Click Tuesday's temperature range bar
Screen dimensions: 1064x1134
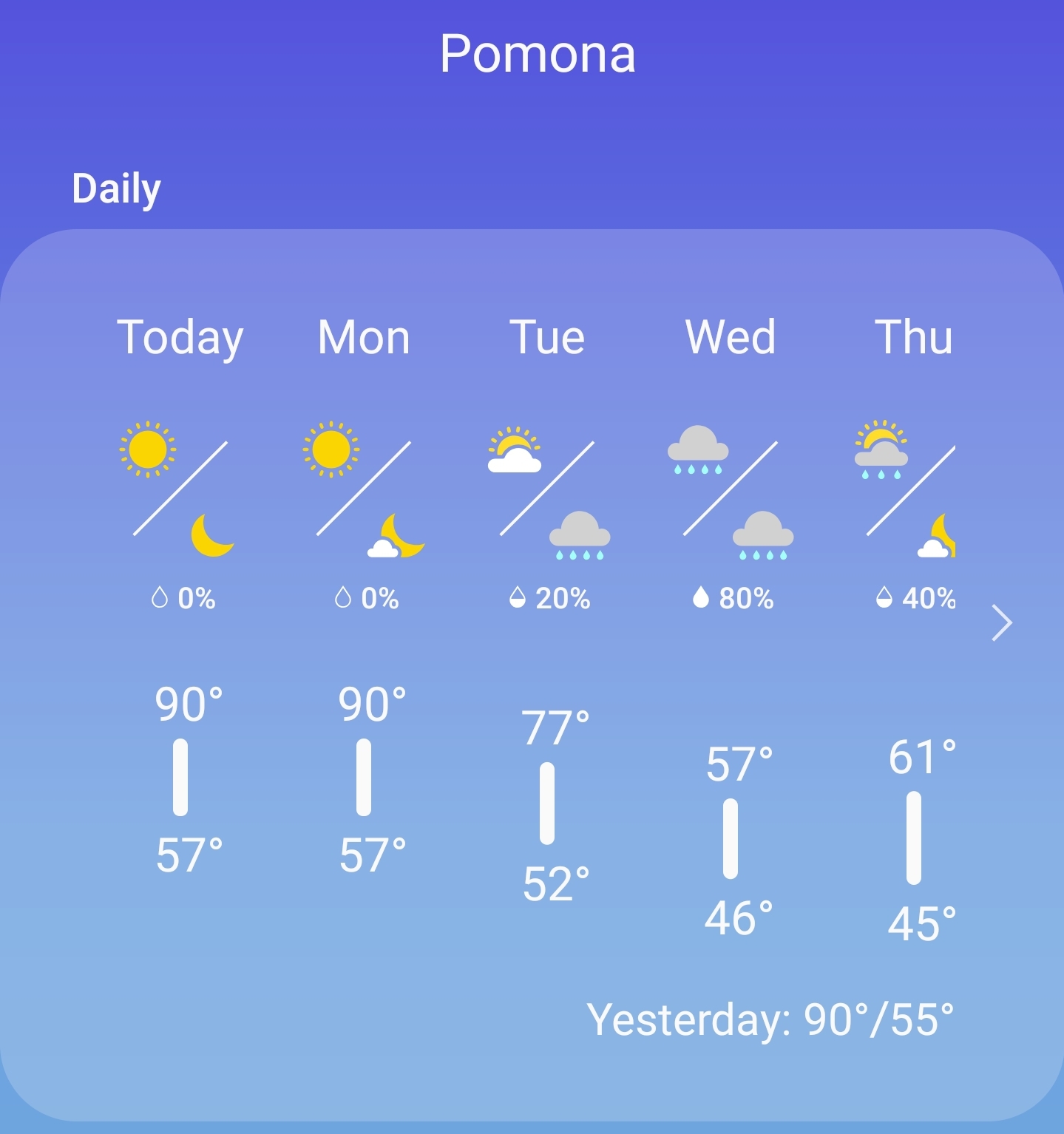pos(546,804)
